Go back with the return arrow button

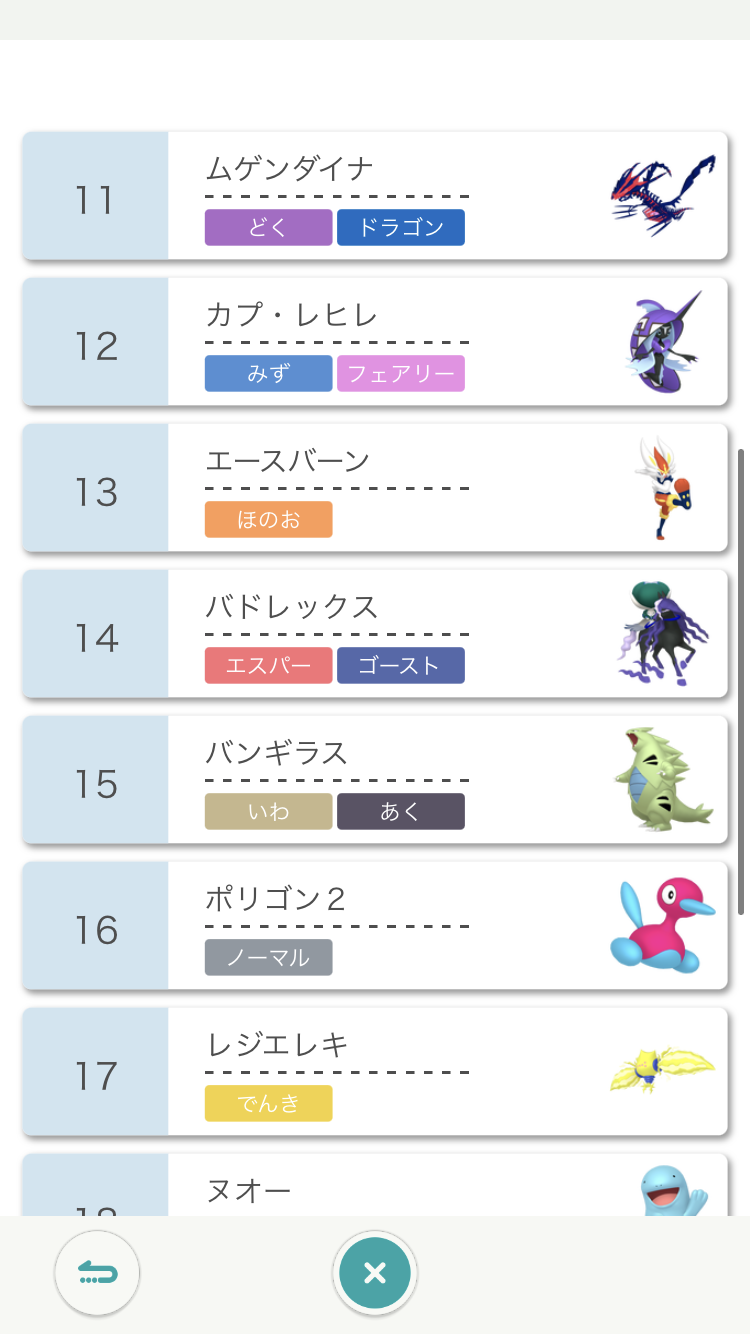click(x=97, y=1273)
